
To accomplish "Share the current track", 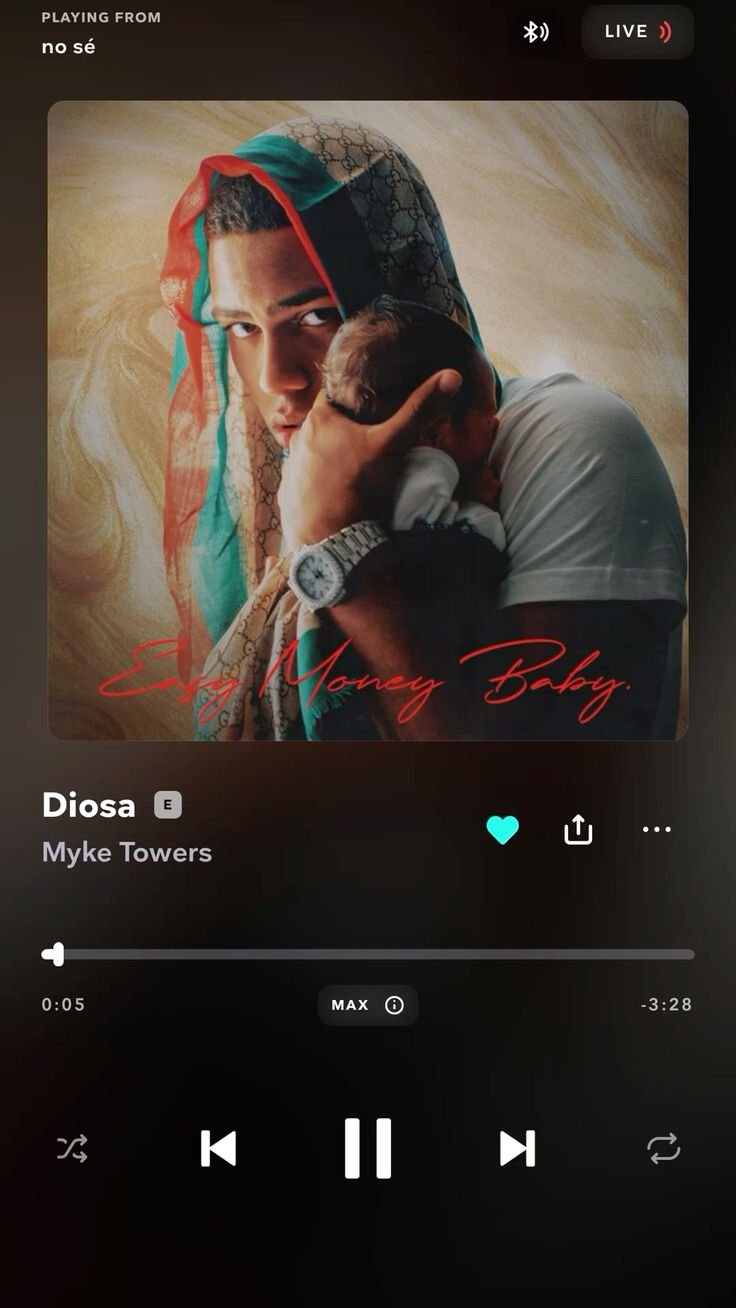I will point(578,829).
